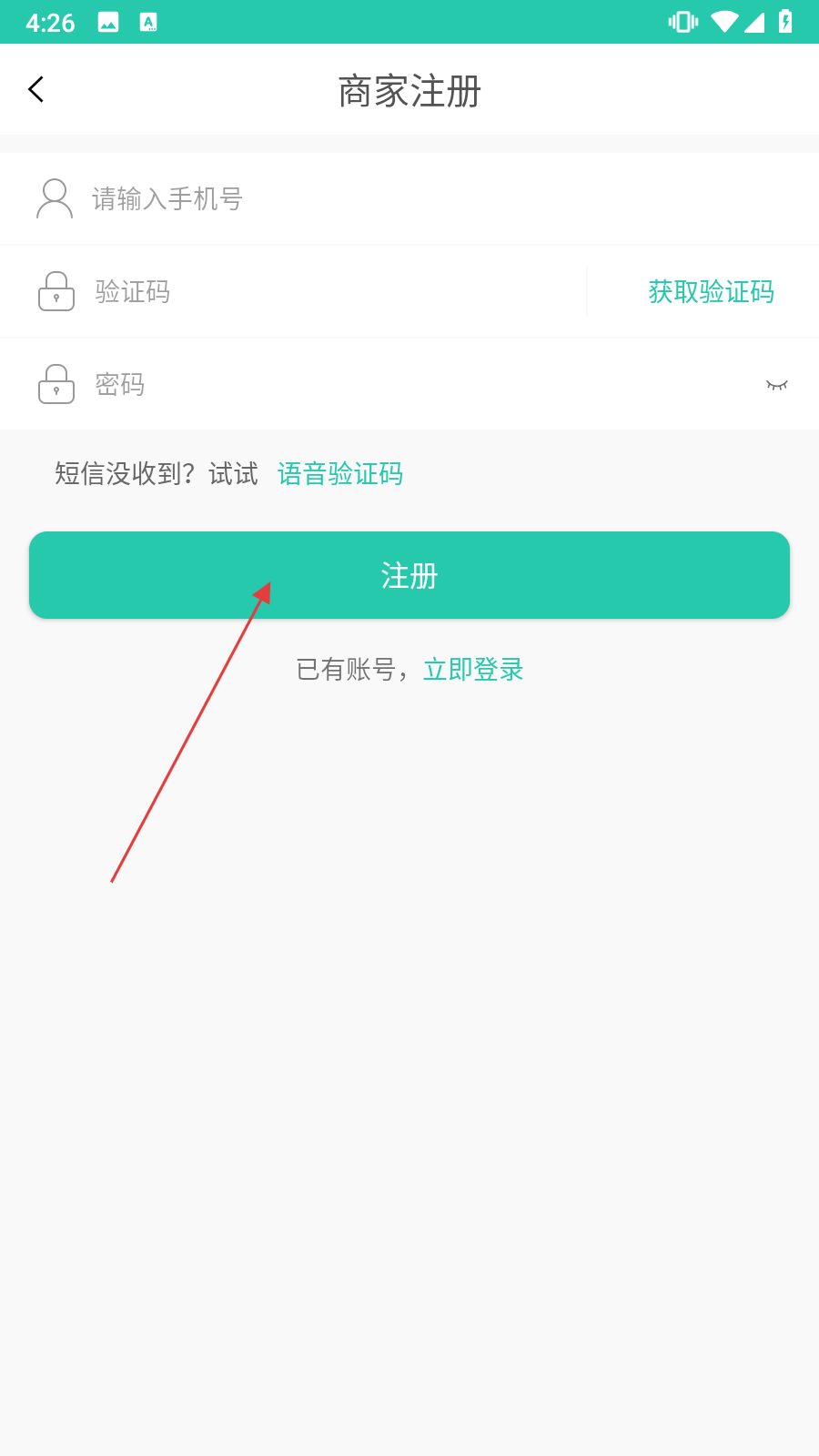Tap 获取验证码 to request code
This screenshot has height=1456, width=819.
[711, 292]
